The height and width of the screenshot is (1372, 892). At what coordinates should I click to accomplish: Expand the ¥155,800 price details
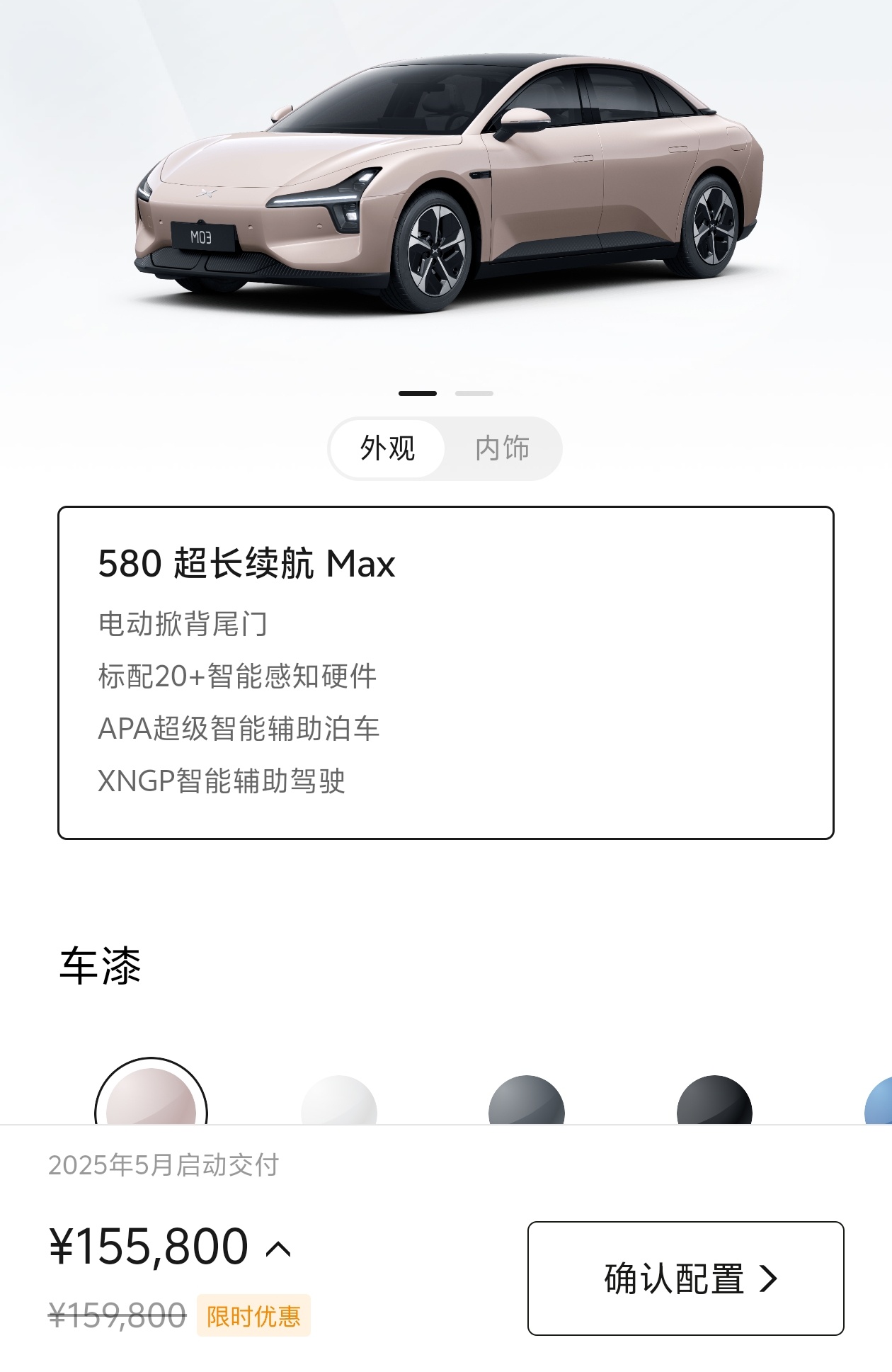coord(278,1249)
